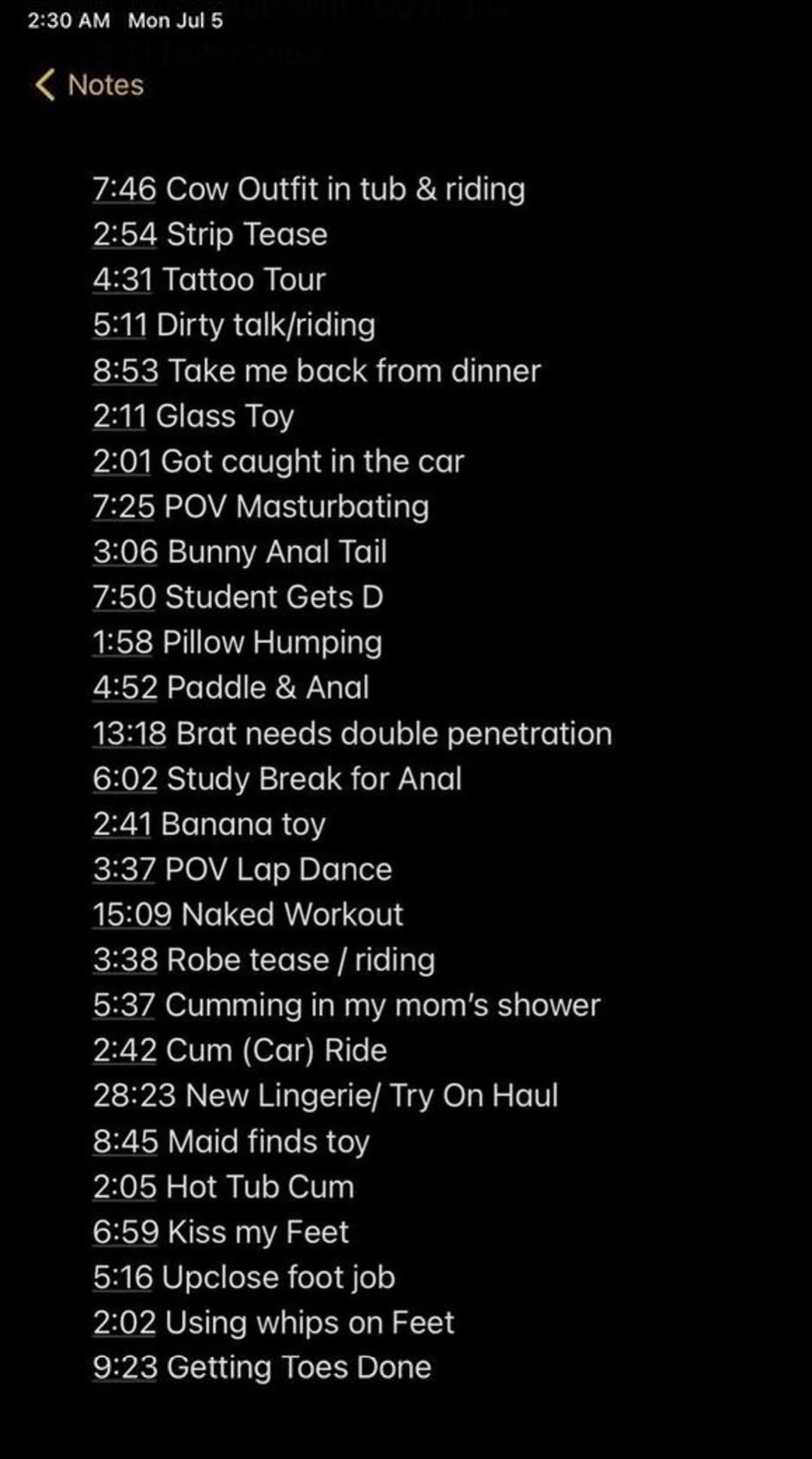Tap the underlined 4:31 time next to Tattoo Tour
The image size is (812, 1459).
point(123,280)
